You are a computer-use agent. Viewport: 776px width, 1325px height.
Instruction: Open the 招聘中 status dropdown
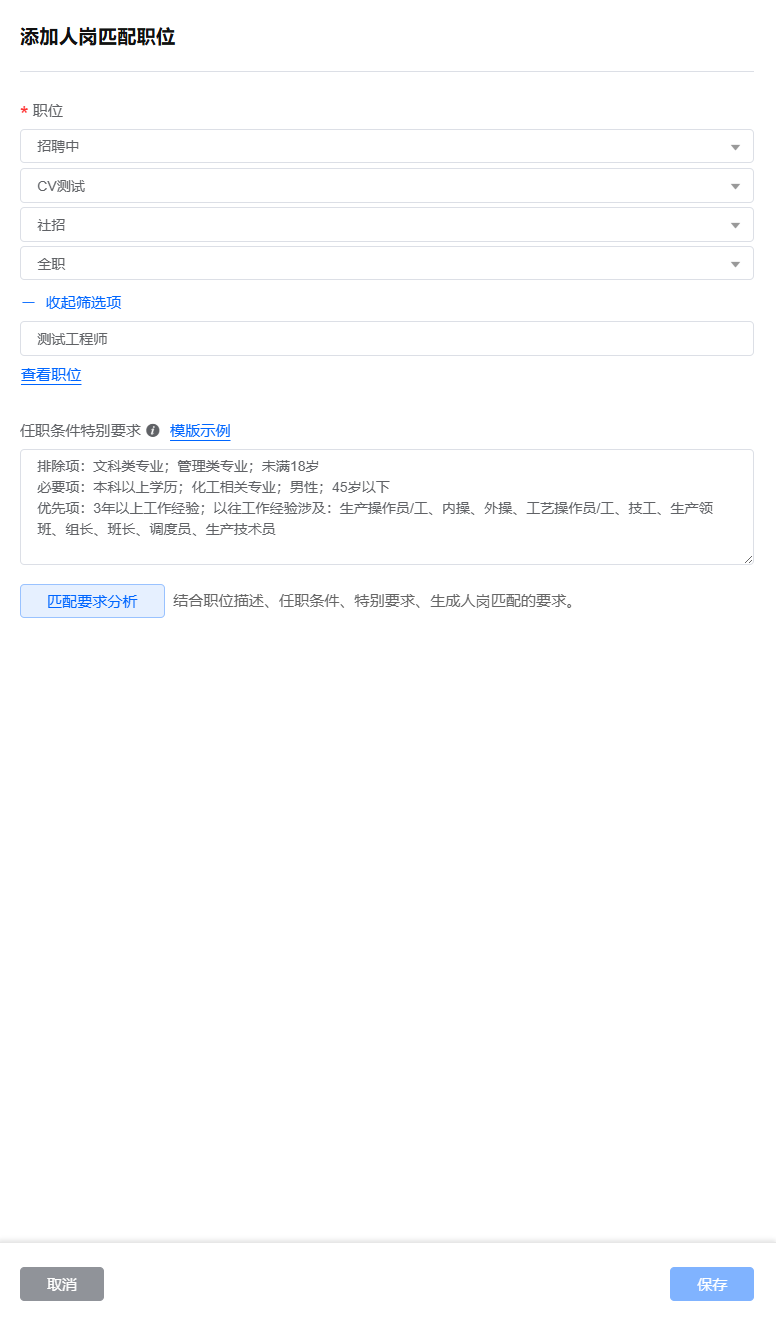pos(386,146)
